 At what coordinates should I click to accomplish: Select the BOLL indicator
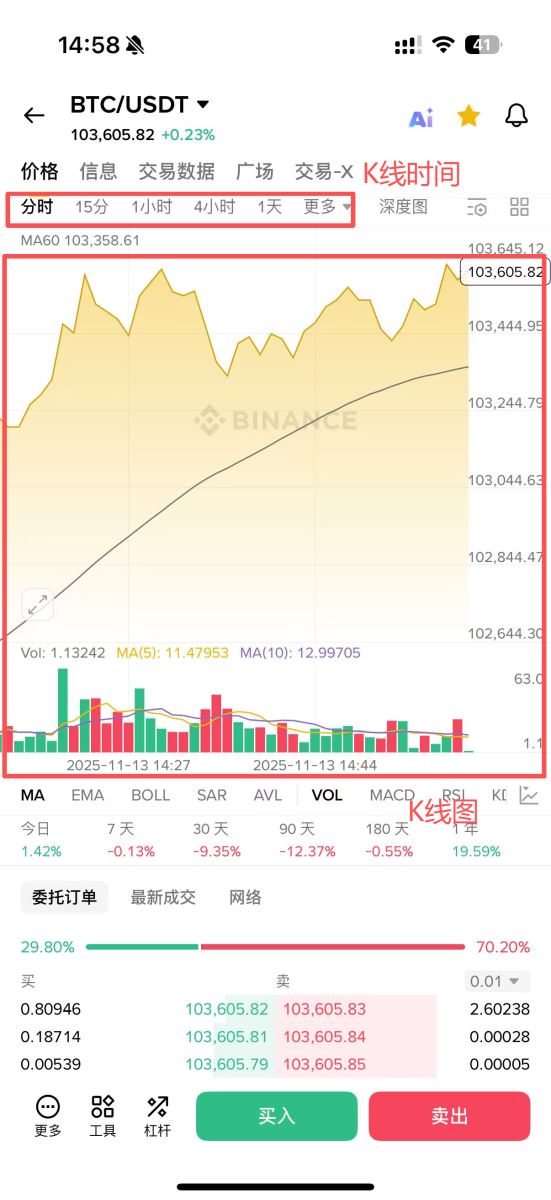[150, 795]
